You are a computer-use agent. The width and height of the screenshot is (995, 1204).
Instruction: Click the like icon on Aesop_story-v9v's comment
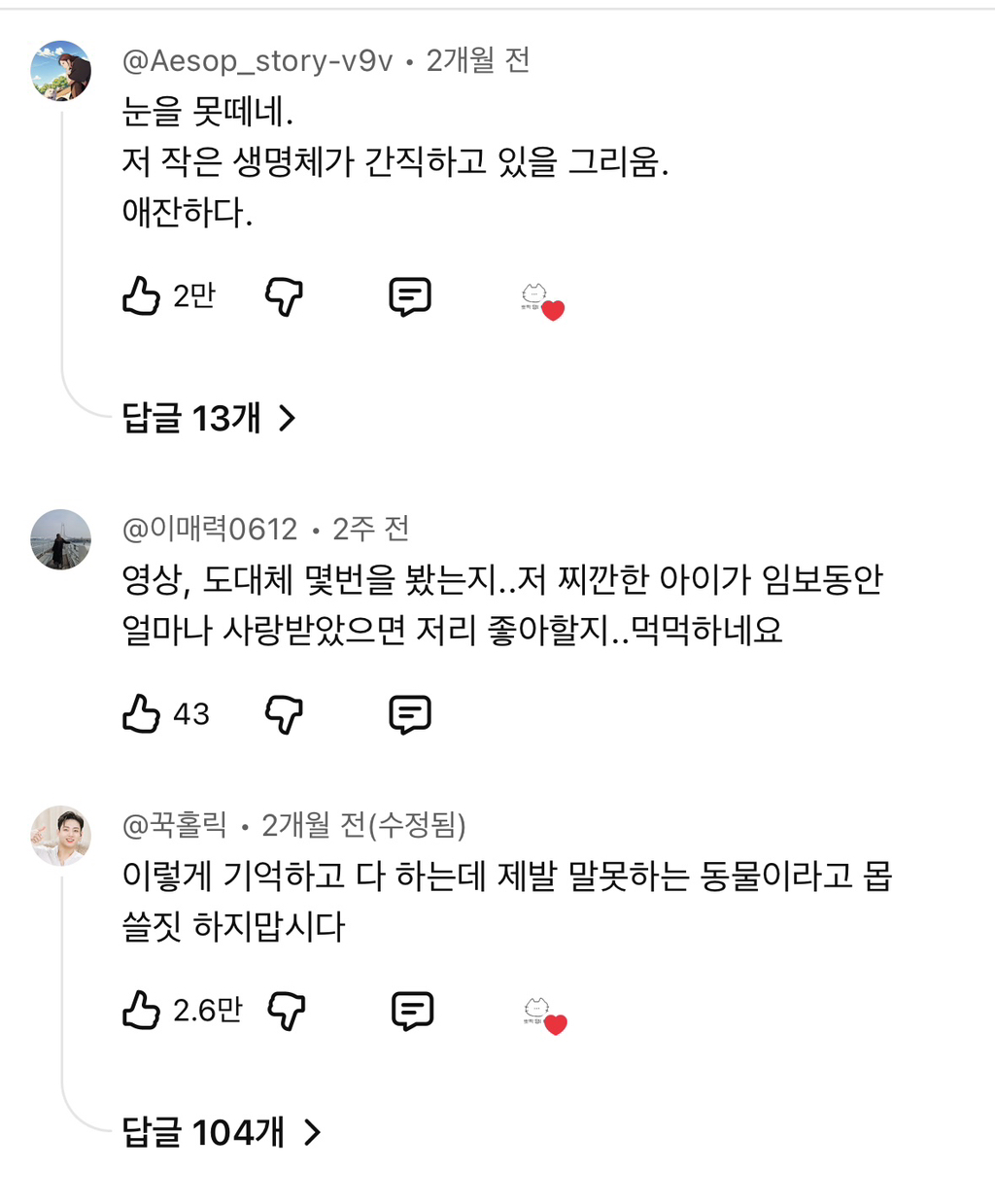click(140, 297)
